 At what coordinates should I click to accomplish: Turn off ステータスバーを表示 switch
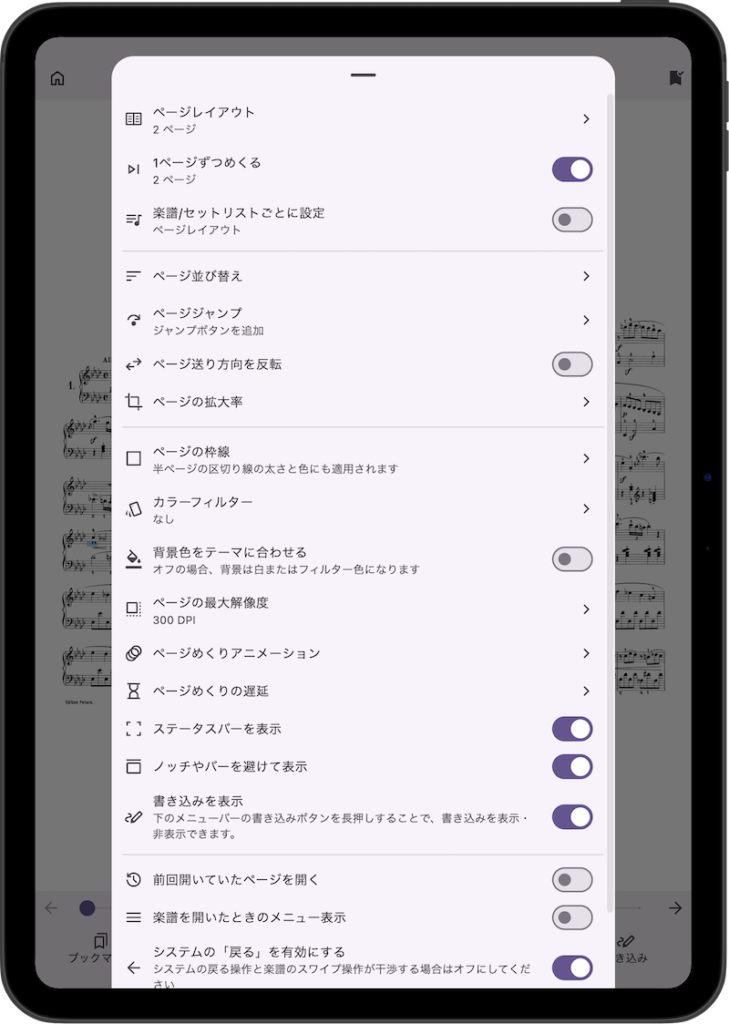pyautogui.click(x=572, y=729)
